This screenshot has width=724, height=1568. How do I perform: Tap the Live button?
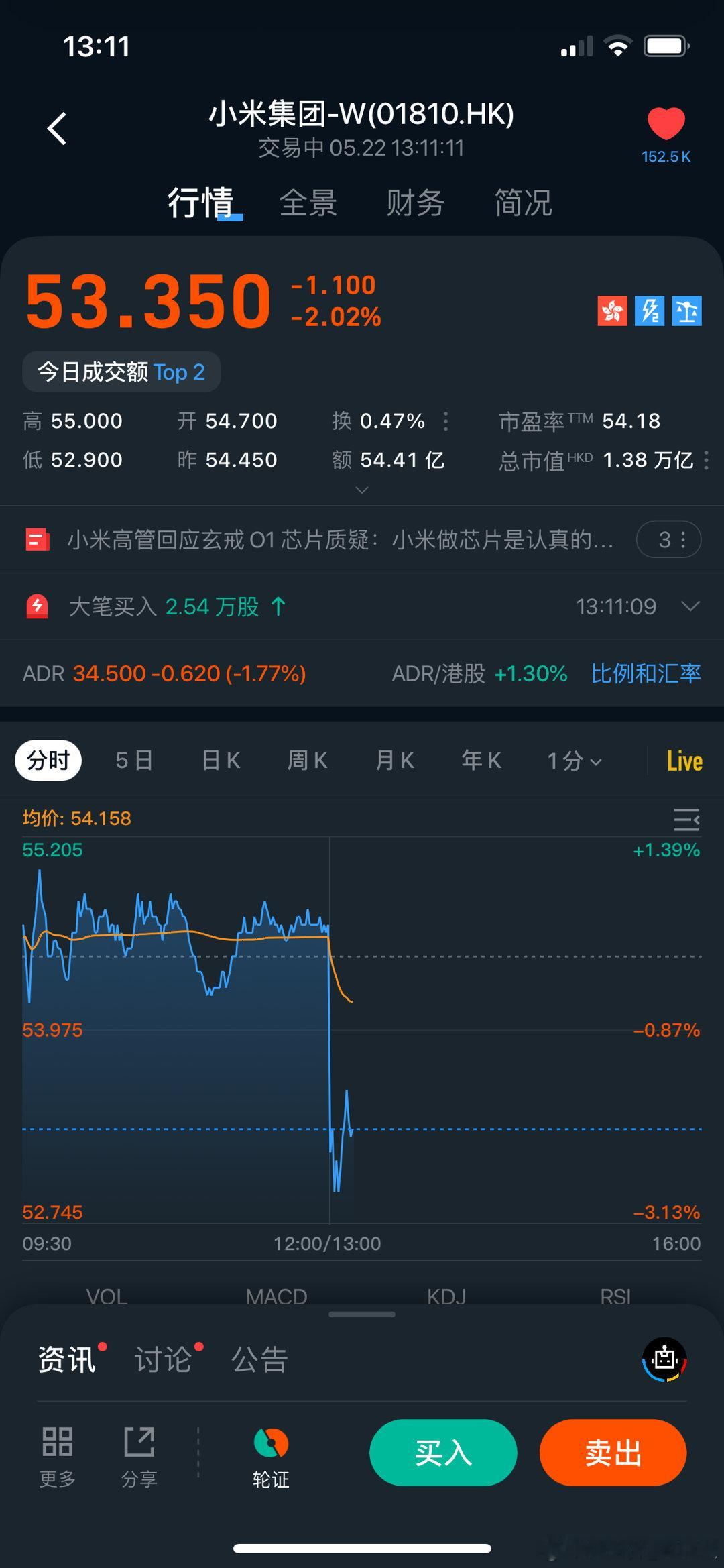(x=684, y=761)
